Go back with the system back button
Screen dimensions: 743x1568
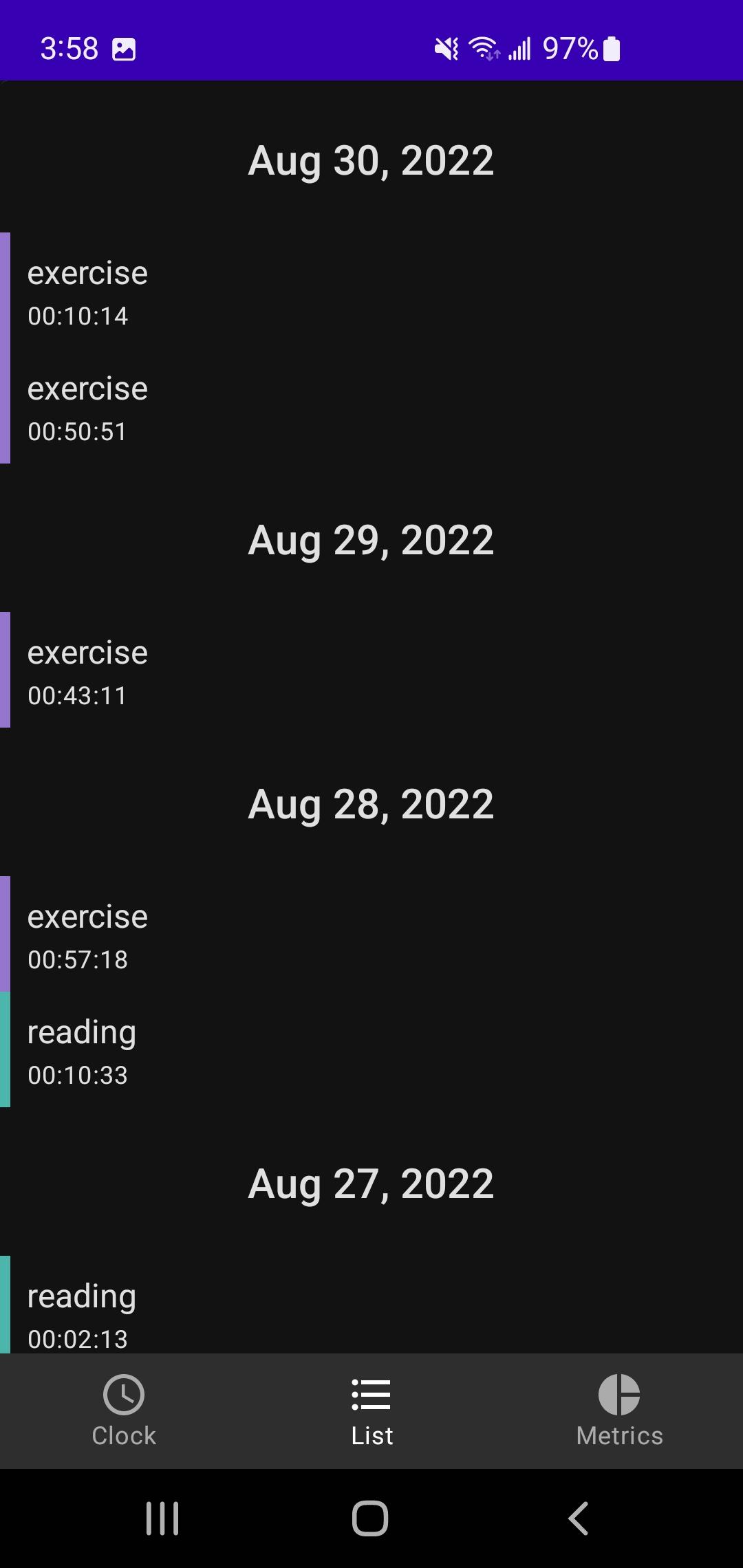(578, 1518)
